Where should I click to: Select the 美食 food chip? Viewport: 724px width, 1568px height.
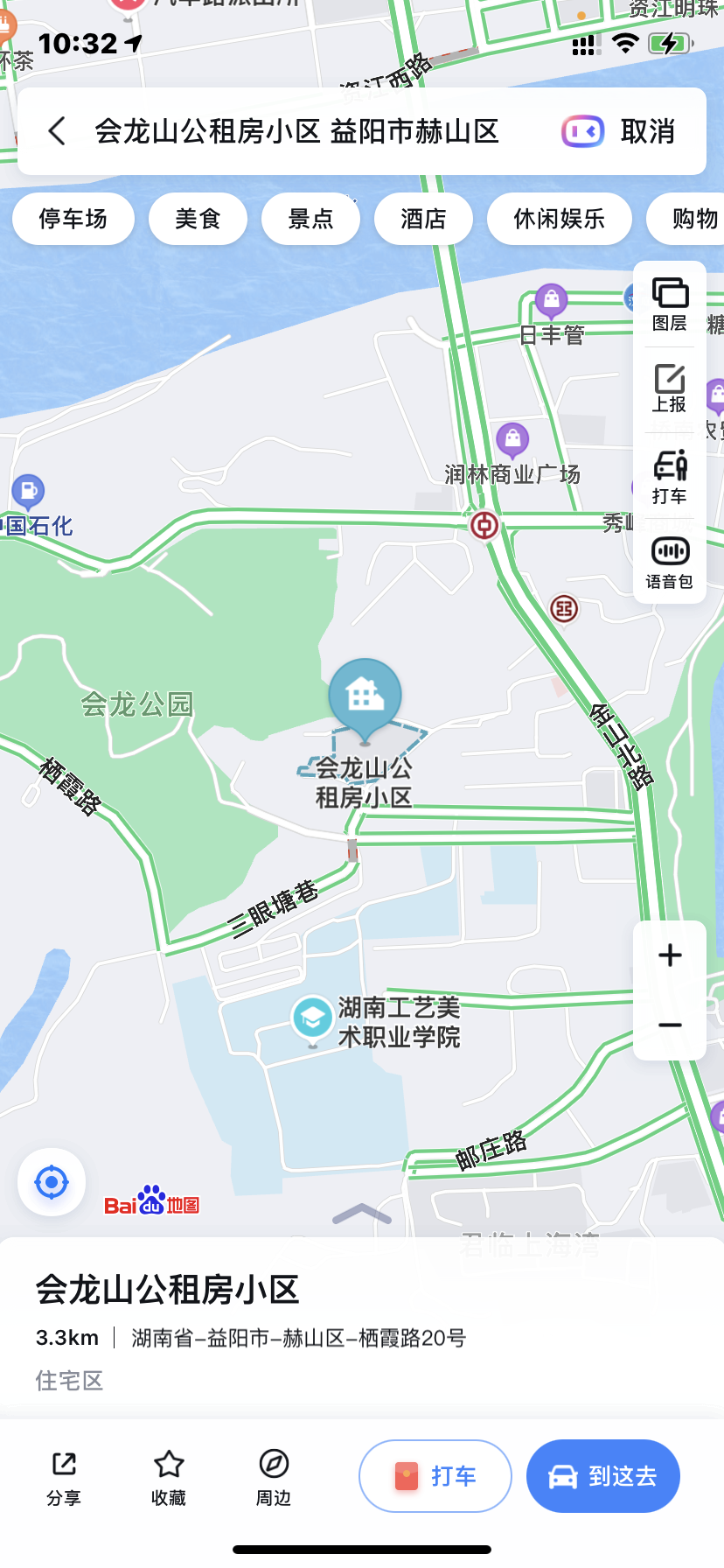(x=198, y=219)
